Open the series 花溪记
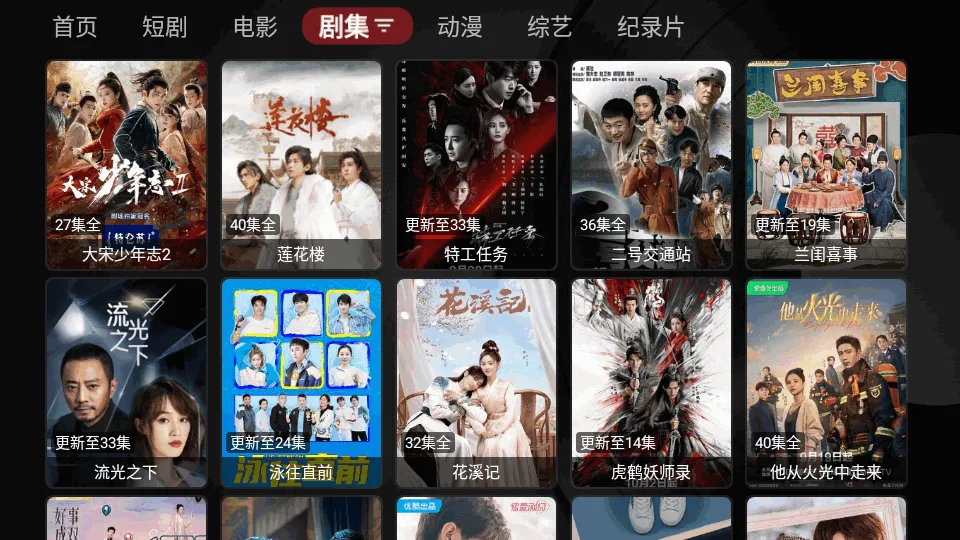 click(x=476, y=382)
